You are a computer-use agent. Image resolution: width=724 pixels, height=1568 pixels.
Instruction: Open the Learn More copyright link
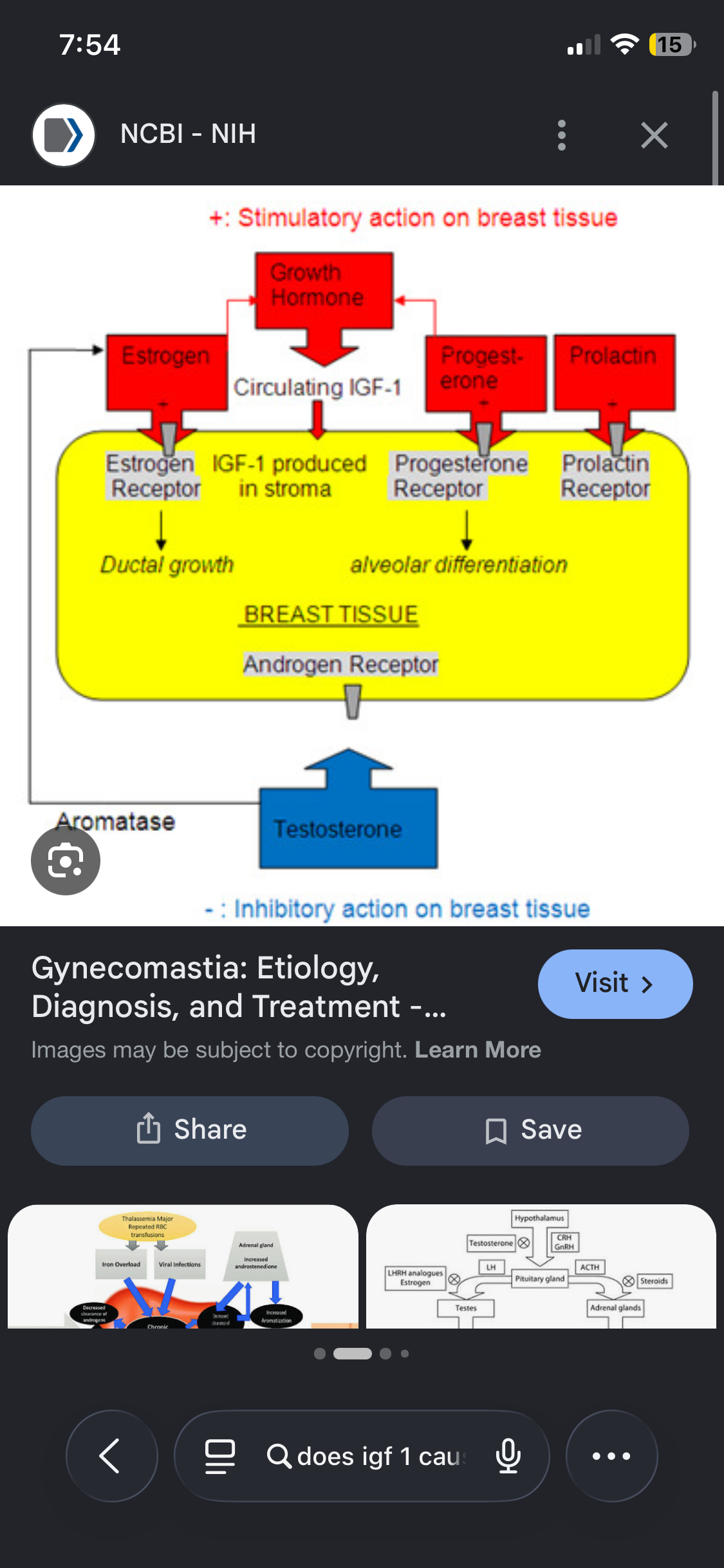(478, 1050)
